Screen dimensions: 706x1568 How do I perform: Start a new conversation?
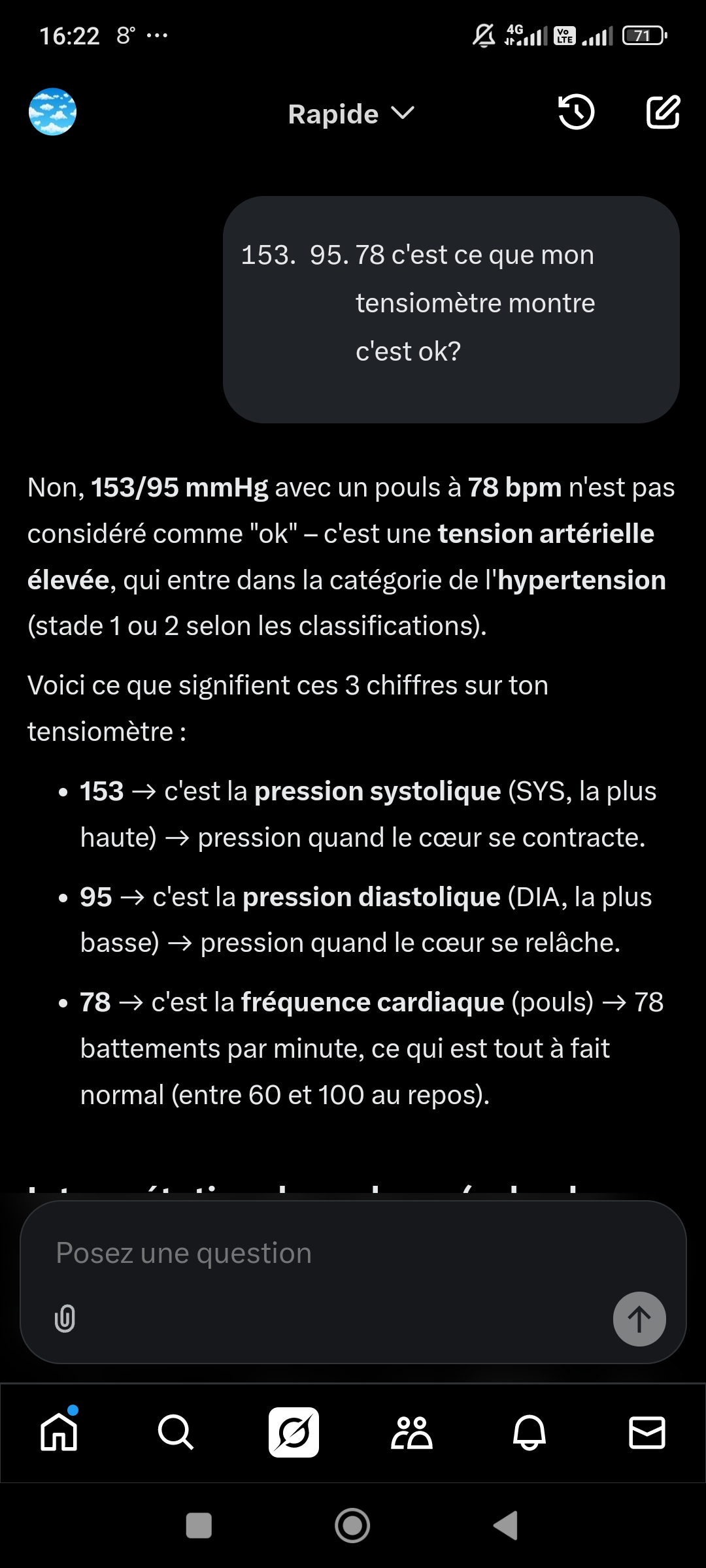(663, 112)
